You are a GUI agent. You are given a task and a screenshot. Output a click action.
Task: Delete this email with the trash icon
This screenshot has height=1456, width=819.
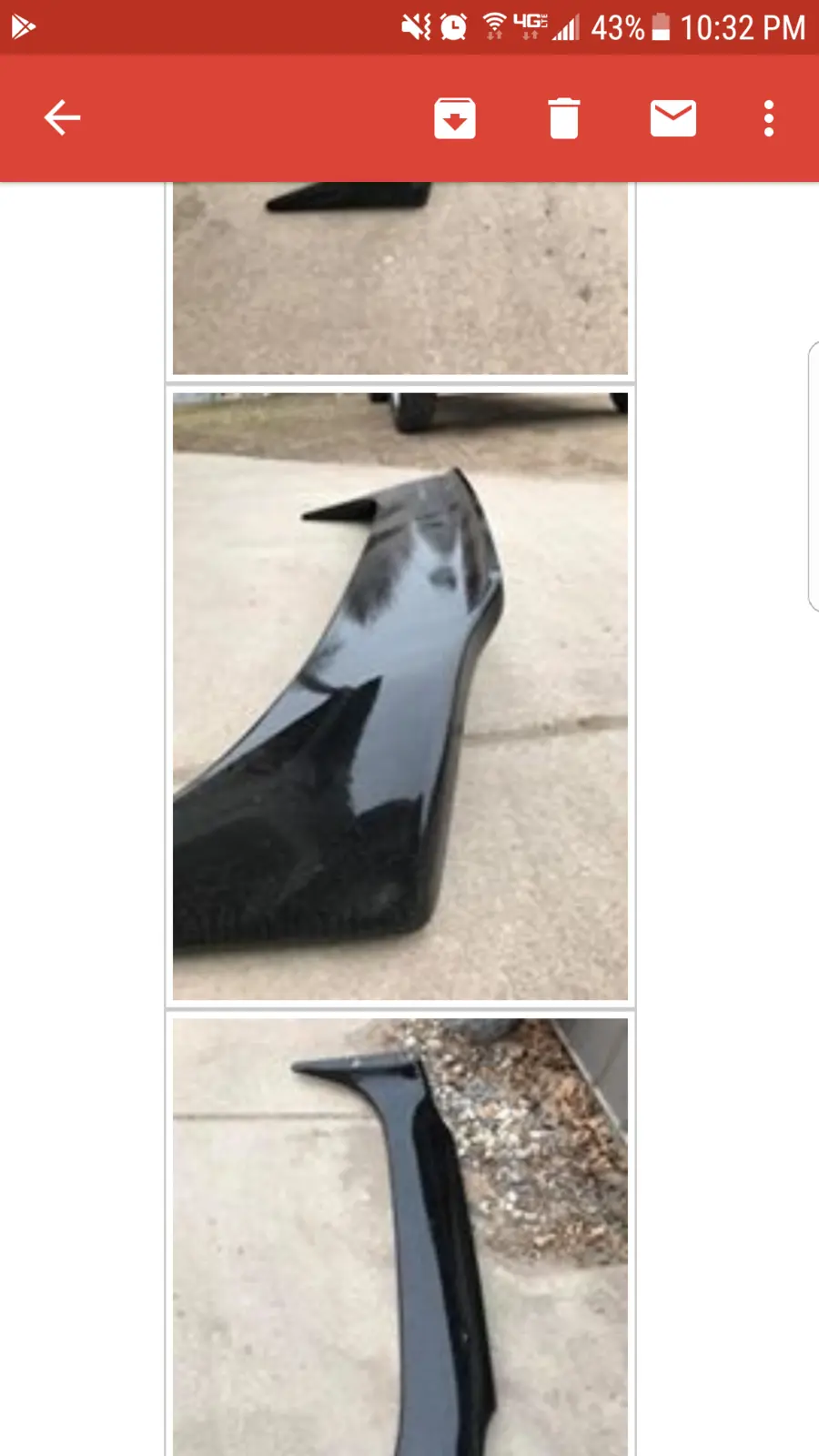[x=564, y=118]
